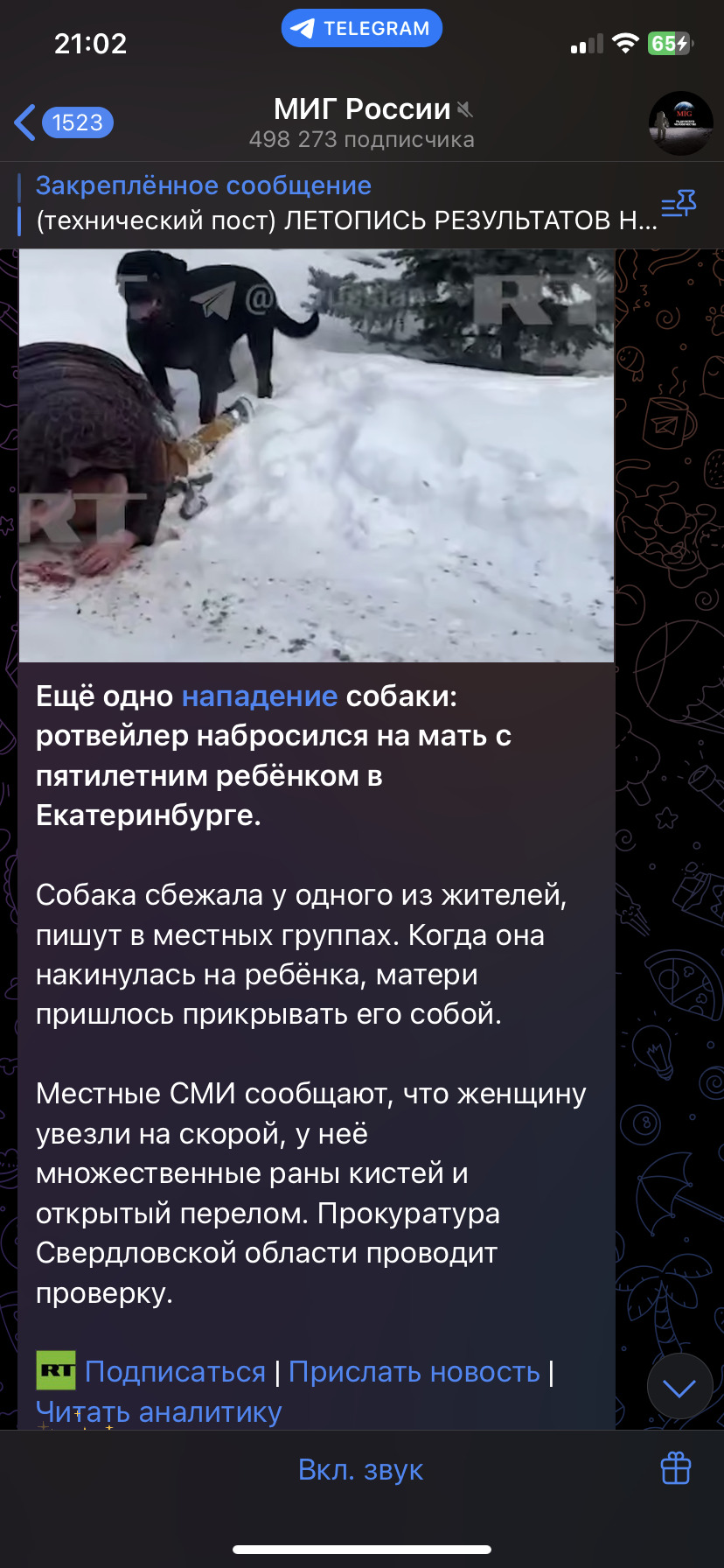The width and height of the screenshot is (724, 1568).
Task: Open the МИГ России channel info header
Action: [362, 122]
